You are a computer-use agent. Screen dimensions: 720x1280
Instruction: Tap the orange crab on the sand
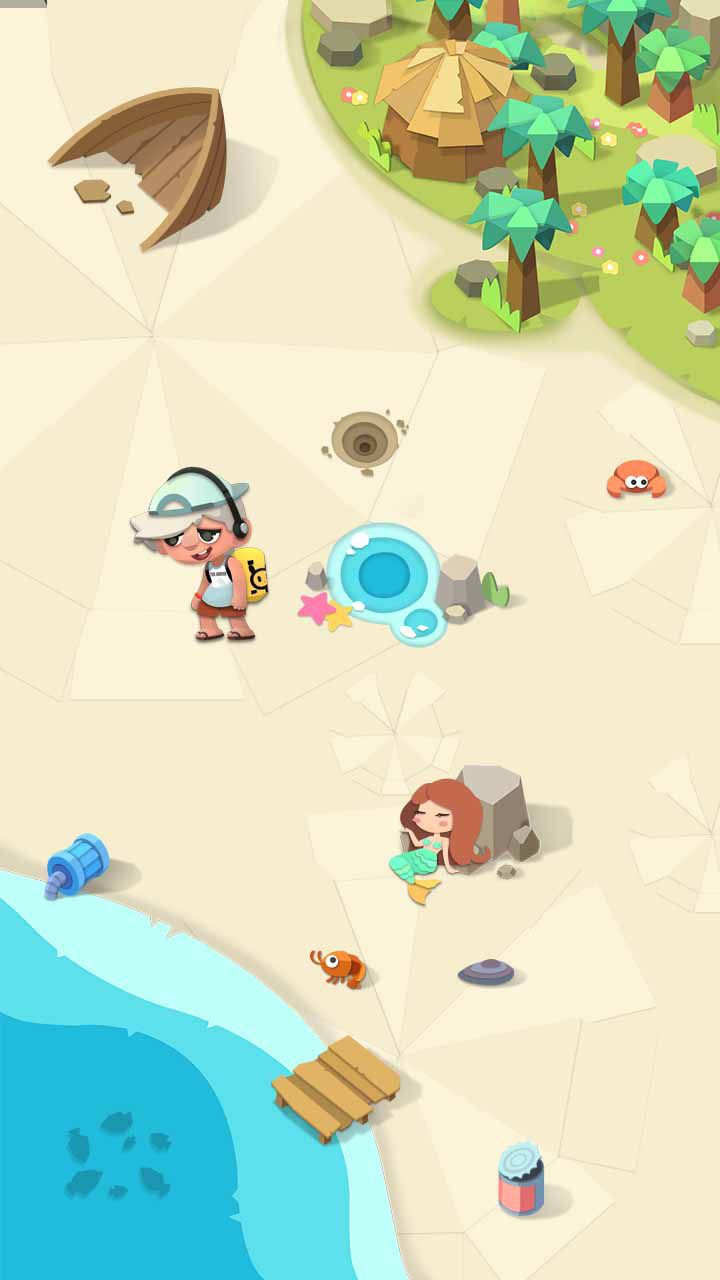point(636,478)
